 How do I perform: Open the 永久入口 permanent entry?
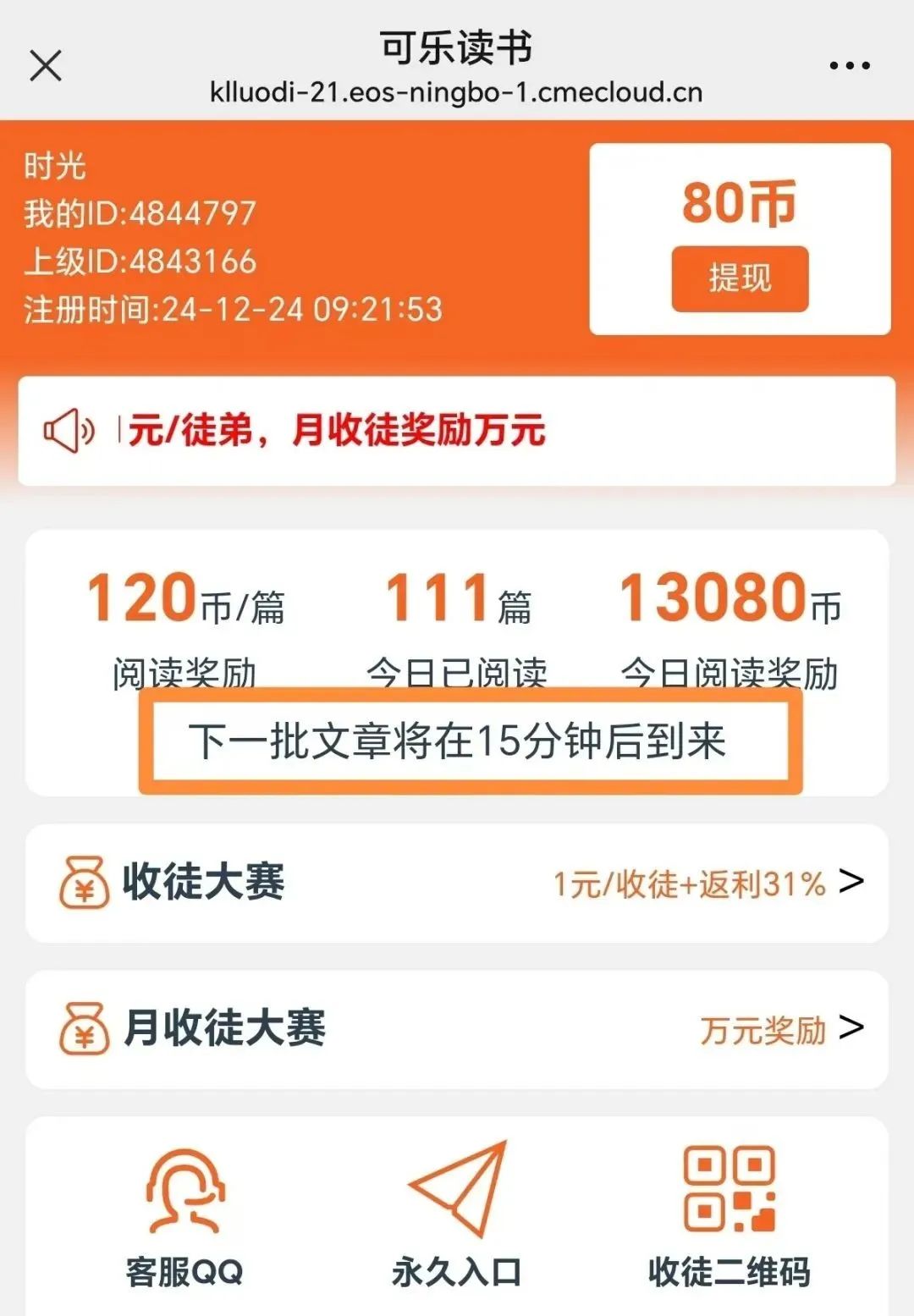[457, 1214]
